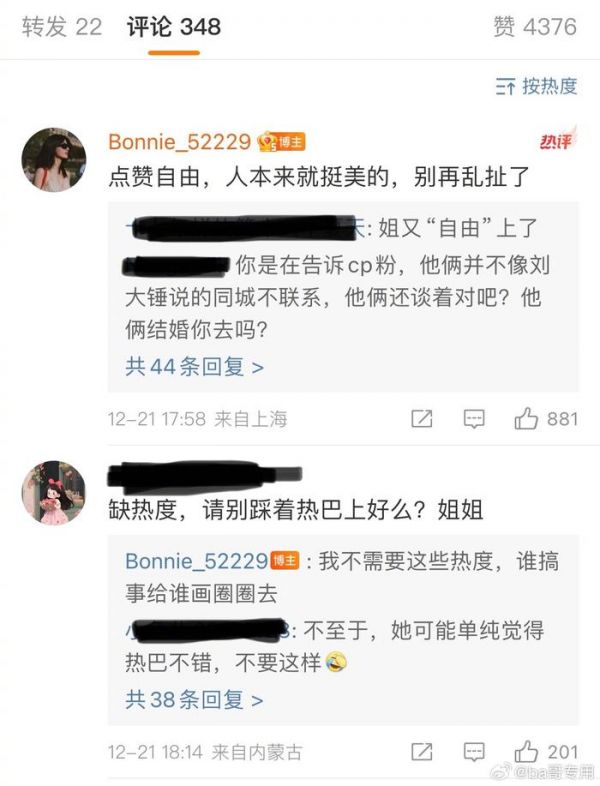Viewport: 600px width, 786px height.
Task: Open Bonnie_52229 link in the reply
Action: (195, 561)
